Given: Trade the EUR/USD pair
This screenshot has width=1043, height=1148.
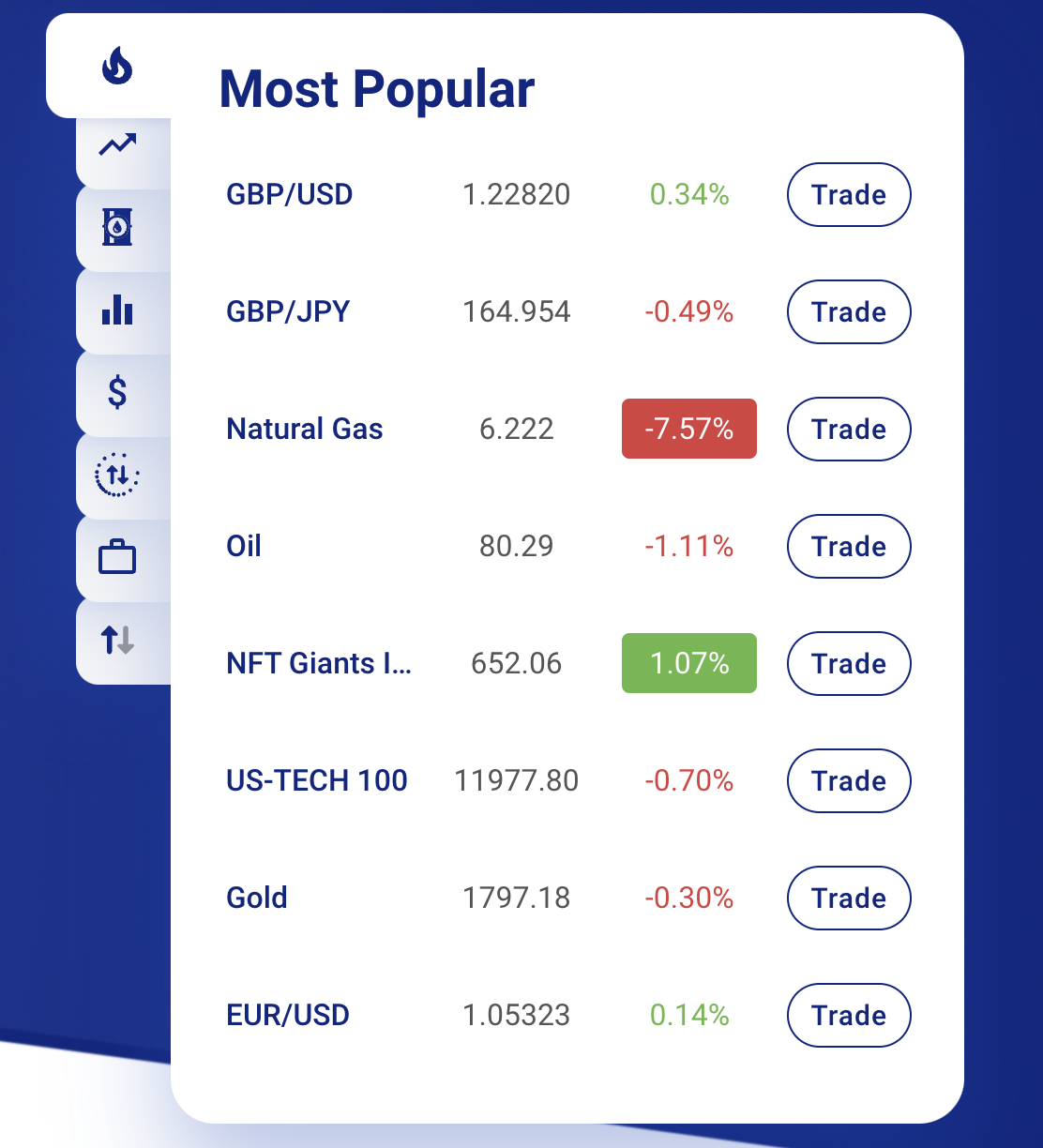Looking at the screenshot, I should (x=848, y=1016).
